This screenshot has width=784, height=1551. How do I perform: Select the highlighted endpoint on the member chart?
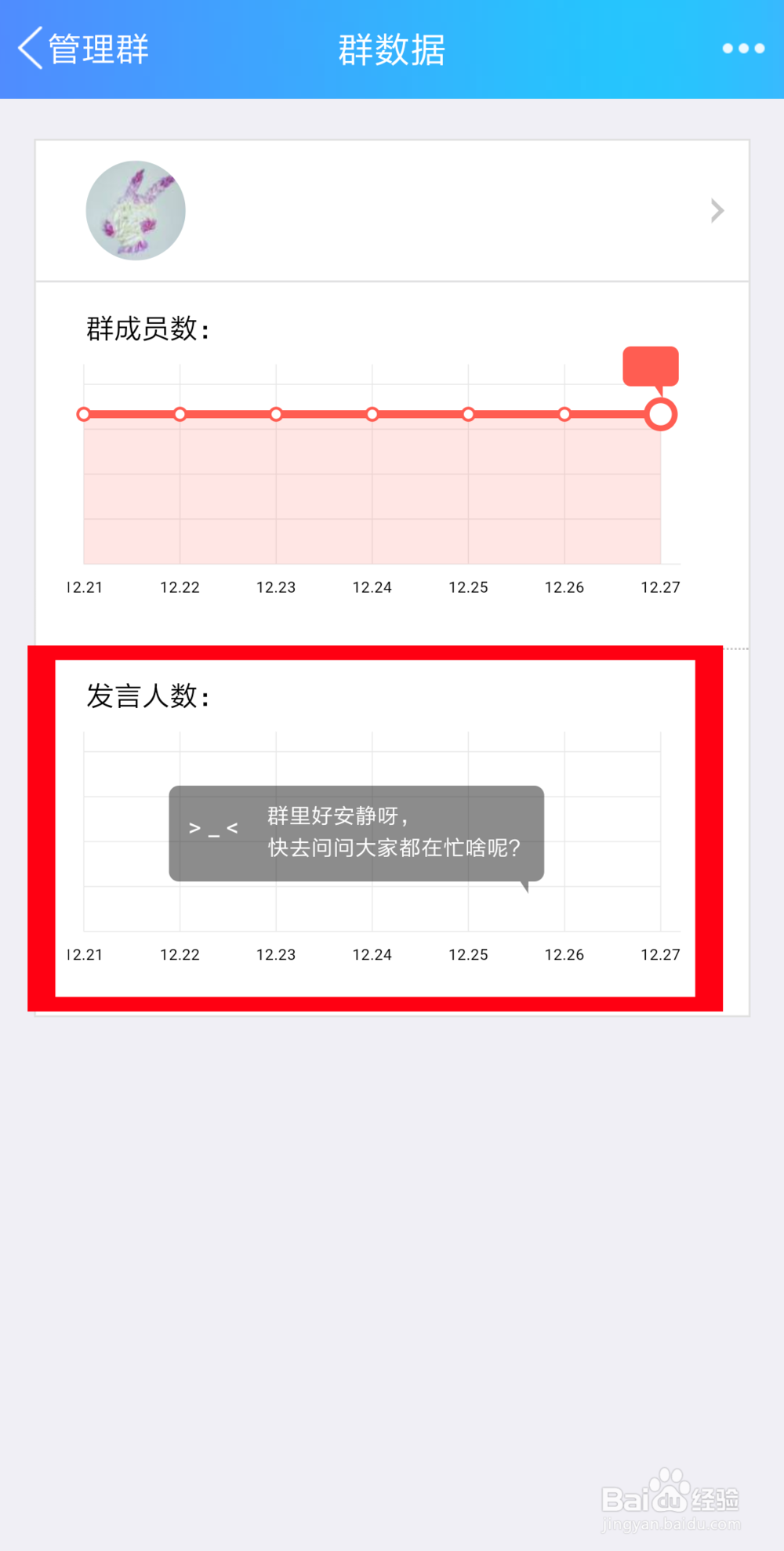coord(661,413)
